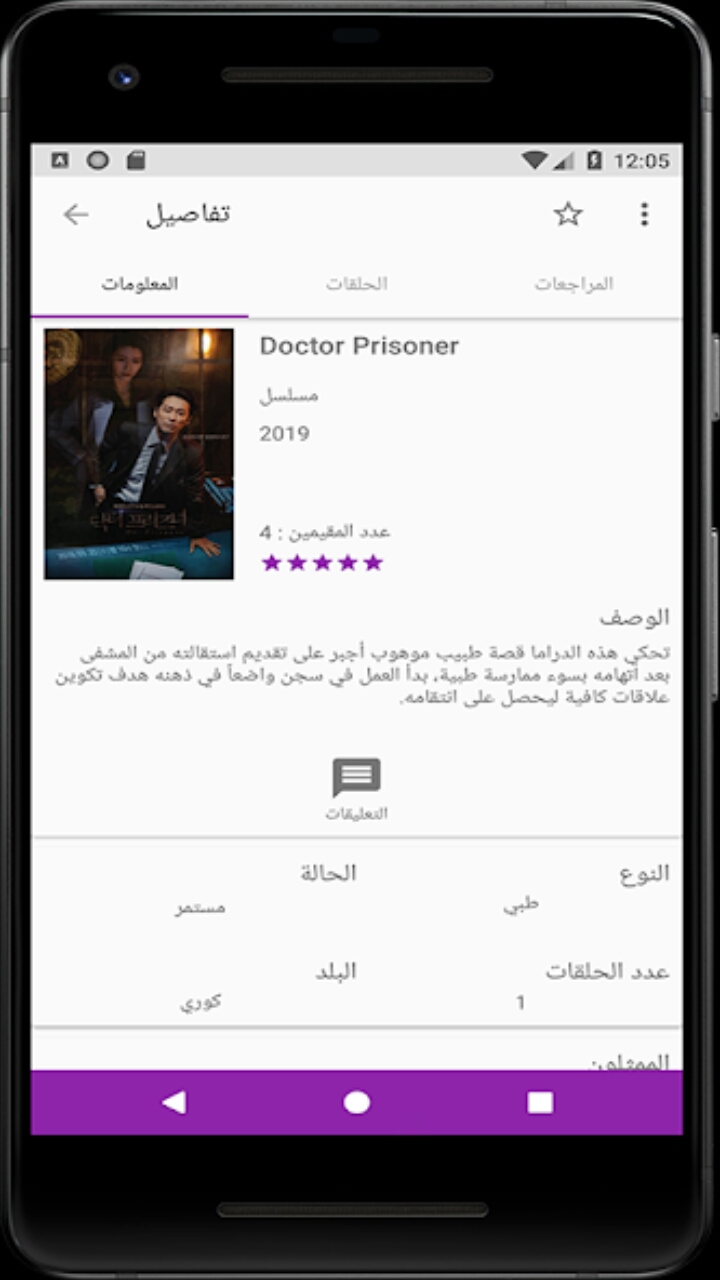
Task: Select the المعلومات tab
Action: [x=140, y=284]
